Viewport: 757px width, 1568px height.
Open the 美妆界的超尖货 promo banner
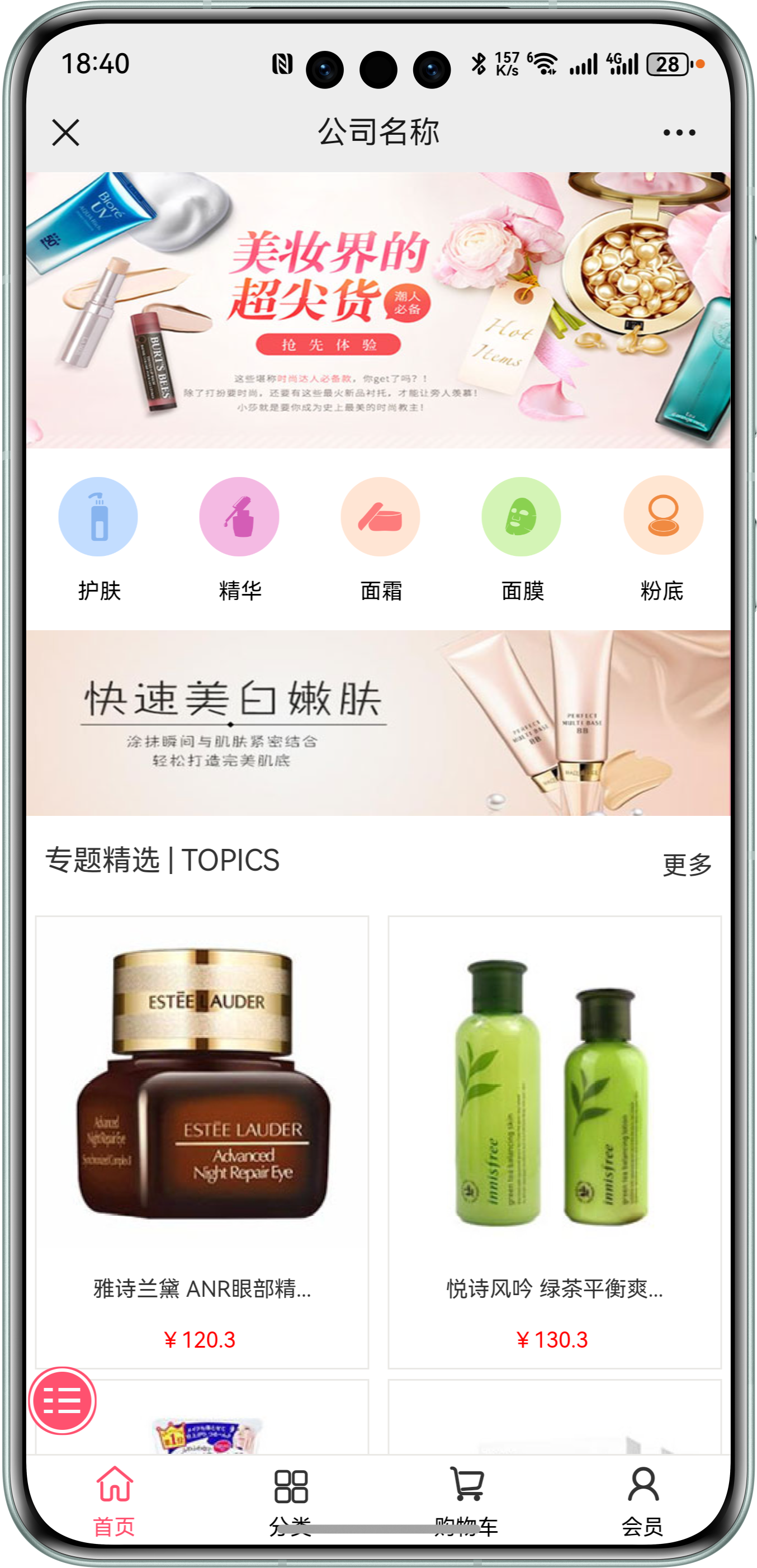point(378,310)
